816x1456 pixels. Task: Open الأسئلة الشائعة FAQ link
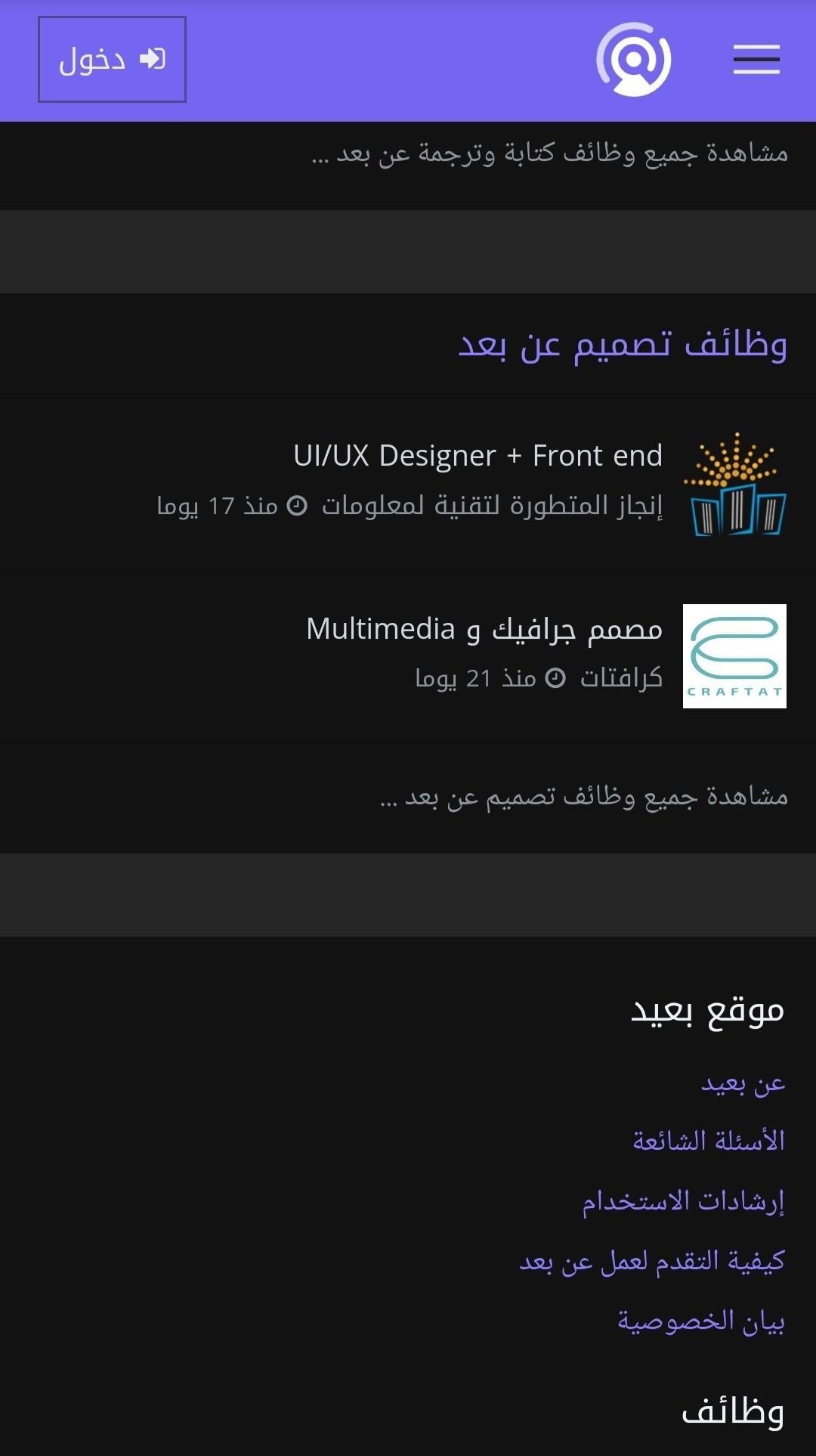tap(709, 1140)
